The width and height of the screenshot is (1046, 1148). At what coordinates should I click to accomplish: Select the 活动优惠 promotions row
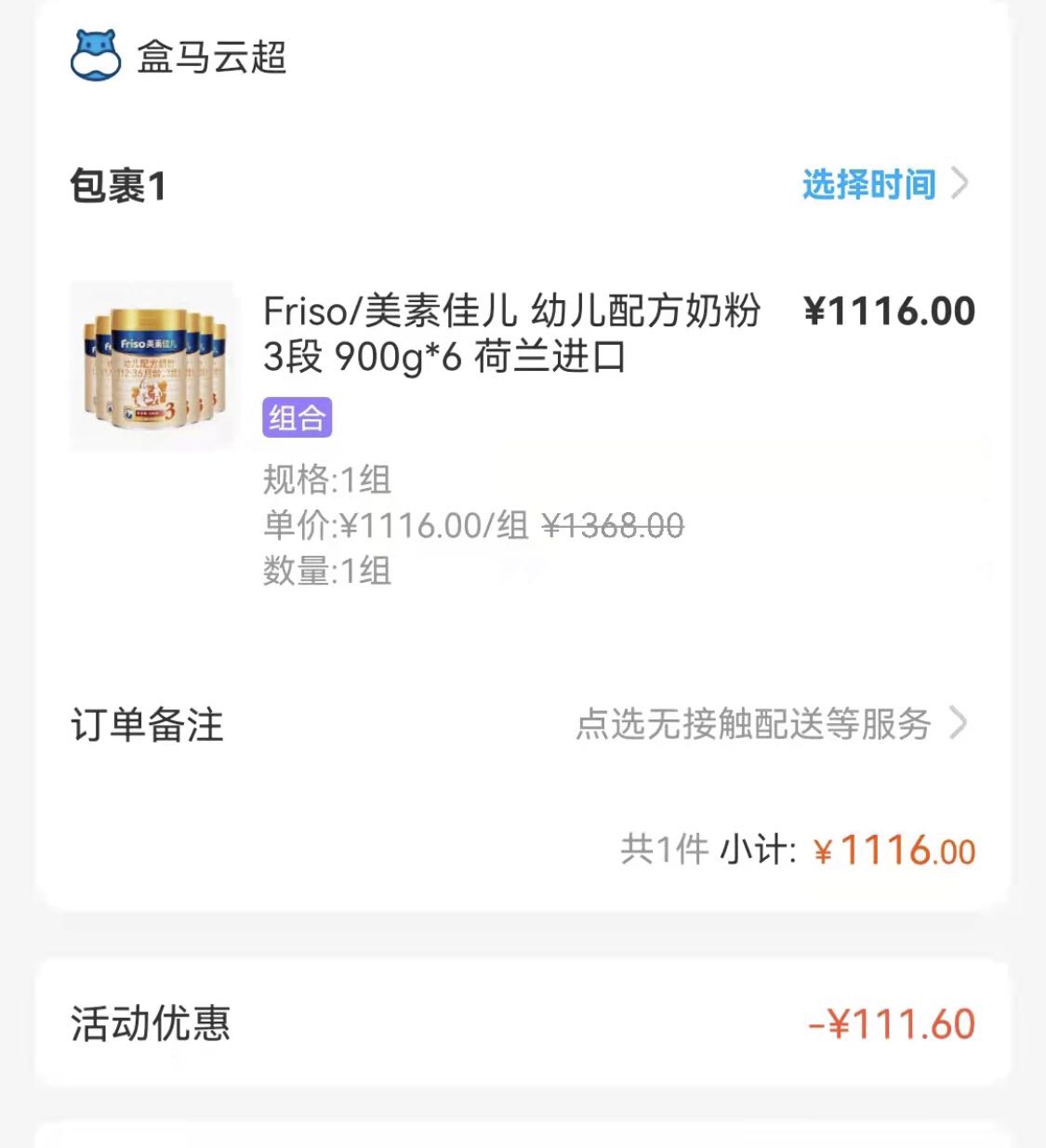click(152, 1024)
